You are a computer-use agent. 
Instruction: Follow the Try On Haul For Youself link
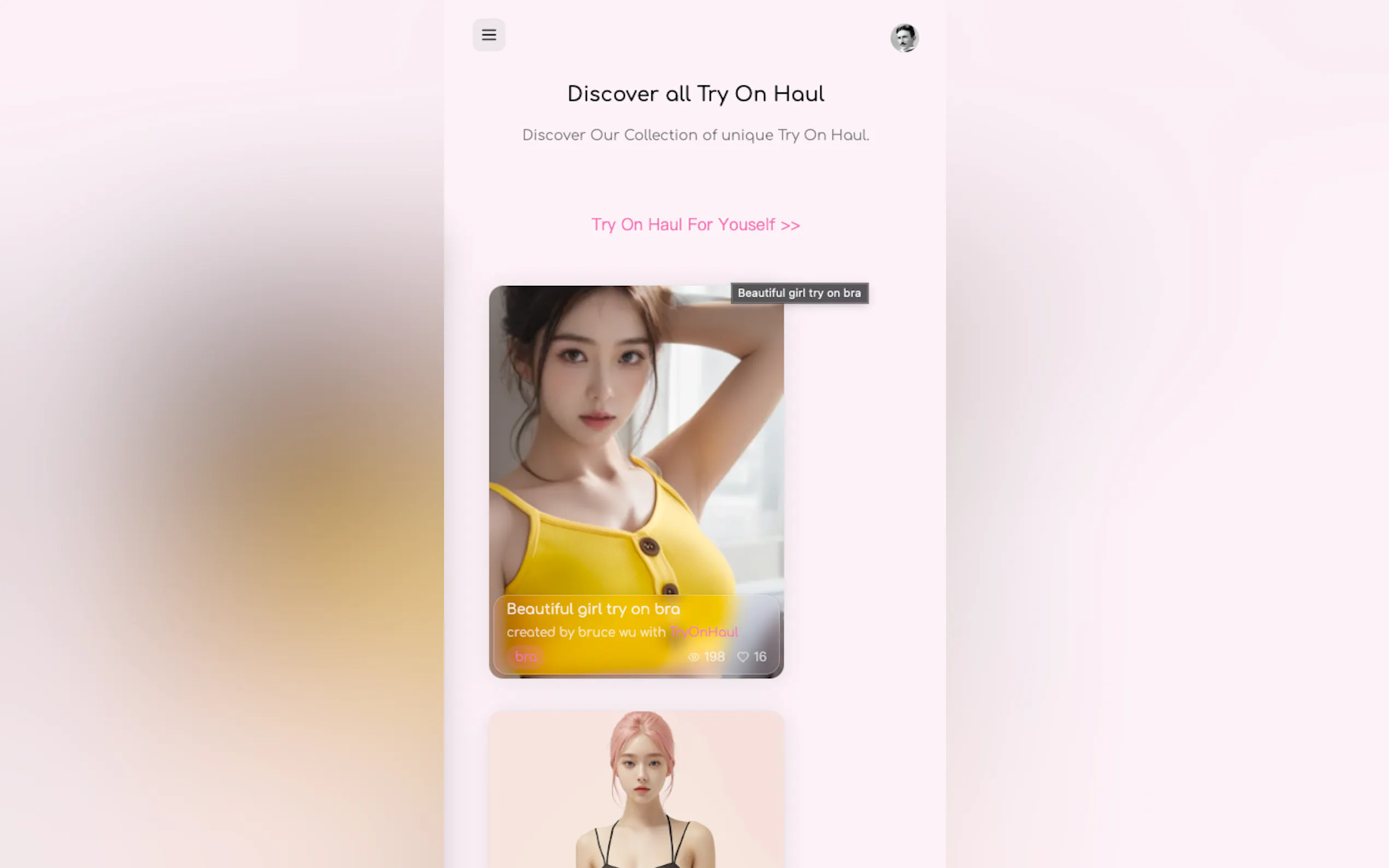click(696, 225)
